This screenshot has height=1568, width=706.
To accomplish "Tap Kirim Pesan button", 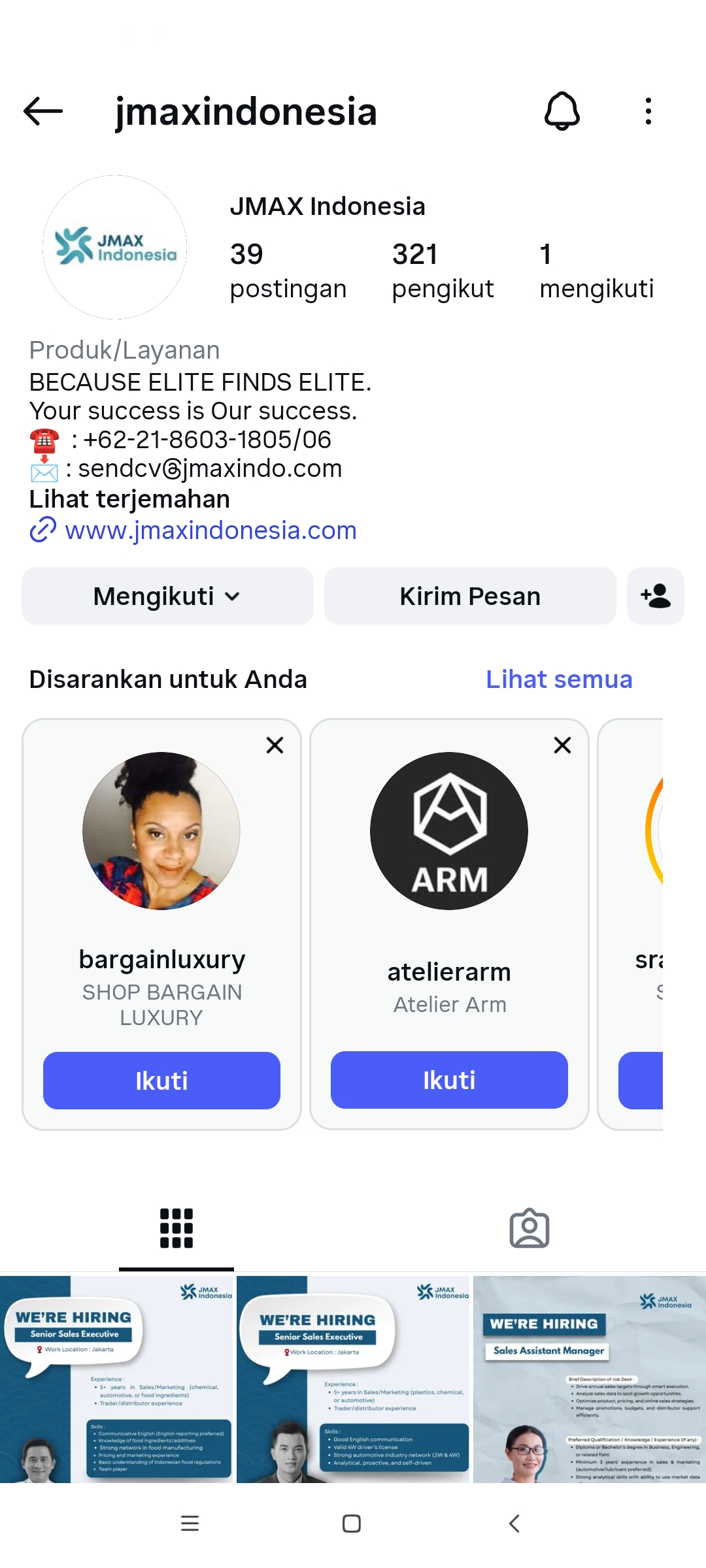I will click(x=470, y=596).
